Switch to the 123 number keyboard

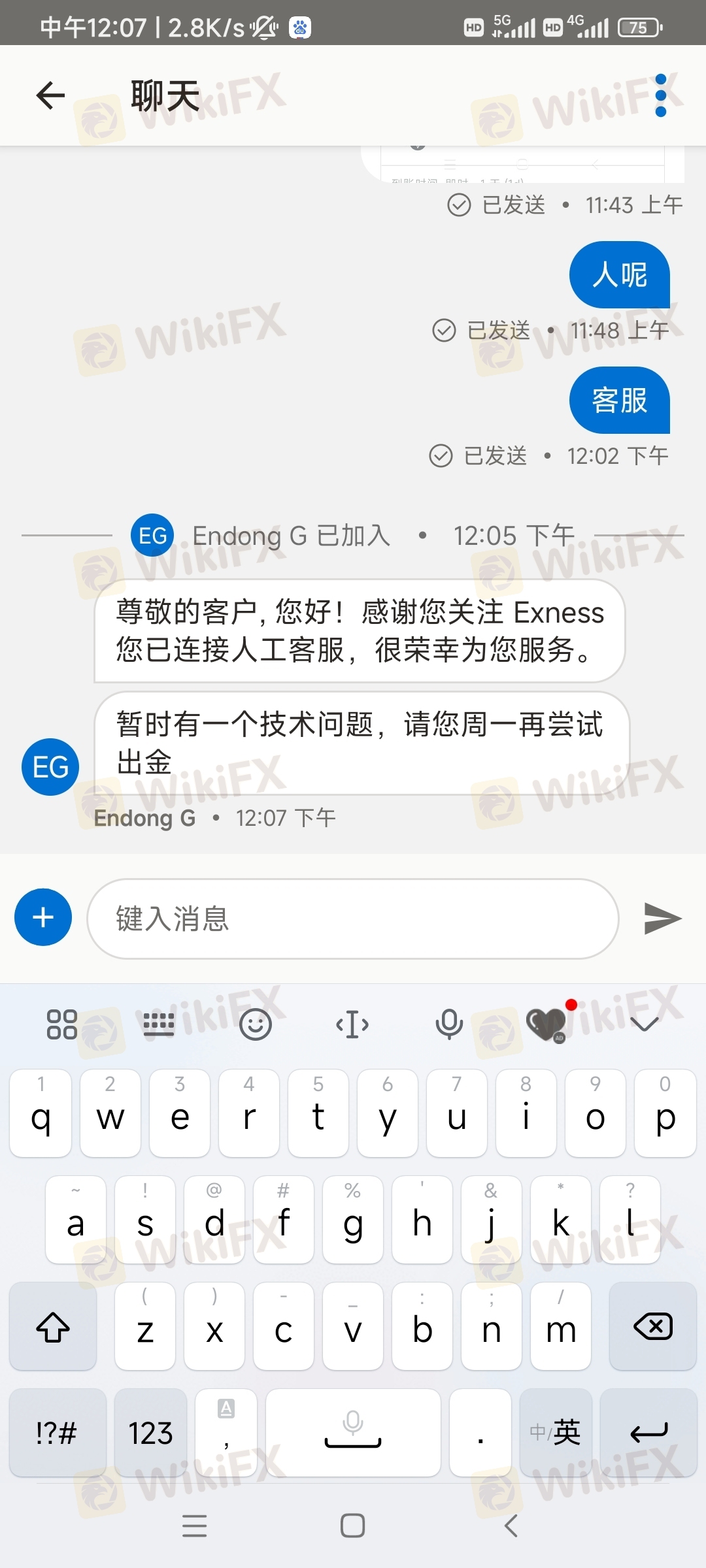[150, 1432]
